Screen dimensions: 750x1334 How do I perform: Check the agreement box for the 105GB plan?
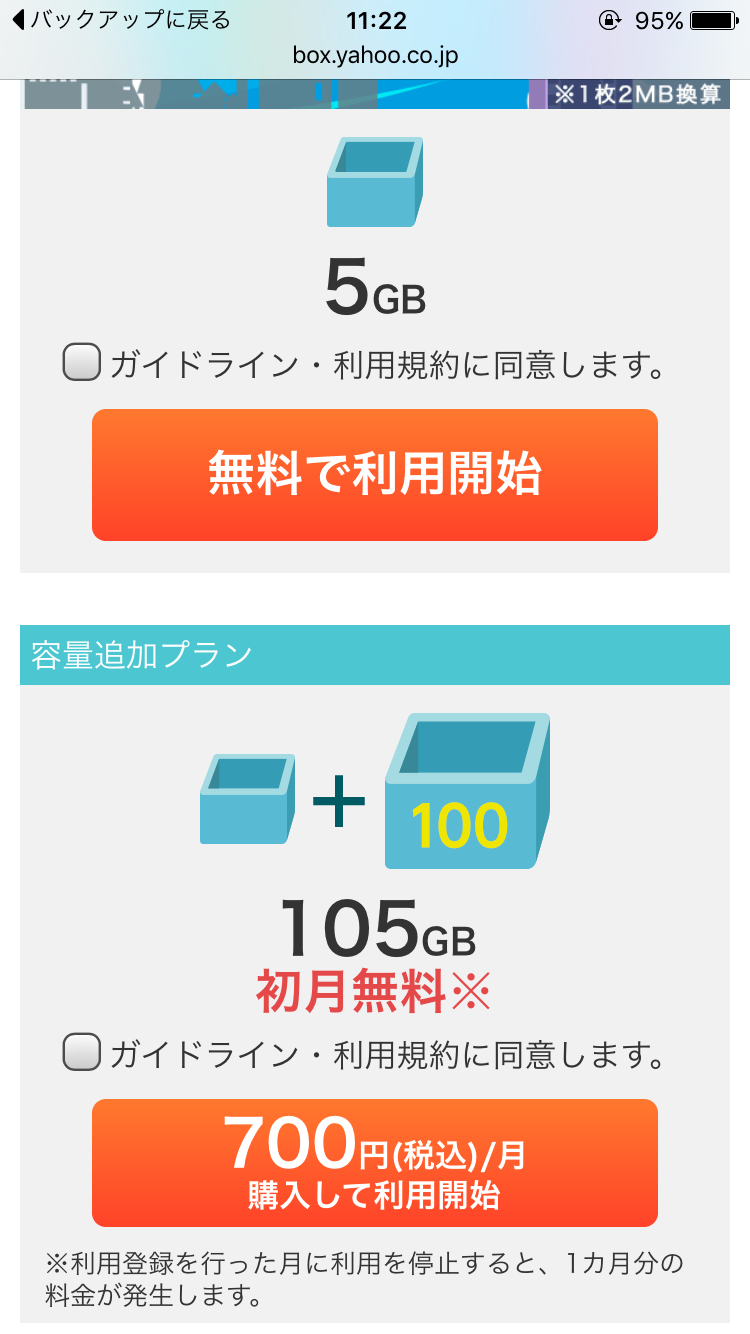(81, 1052)
